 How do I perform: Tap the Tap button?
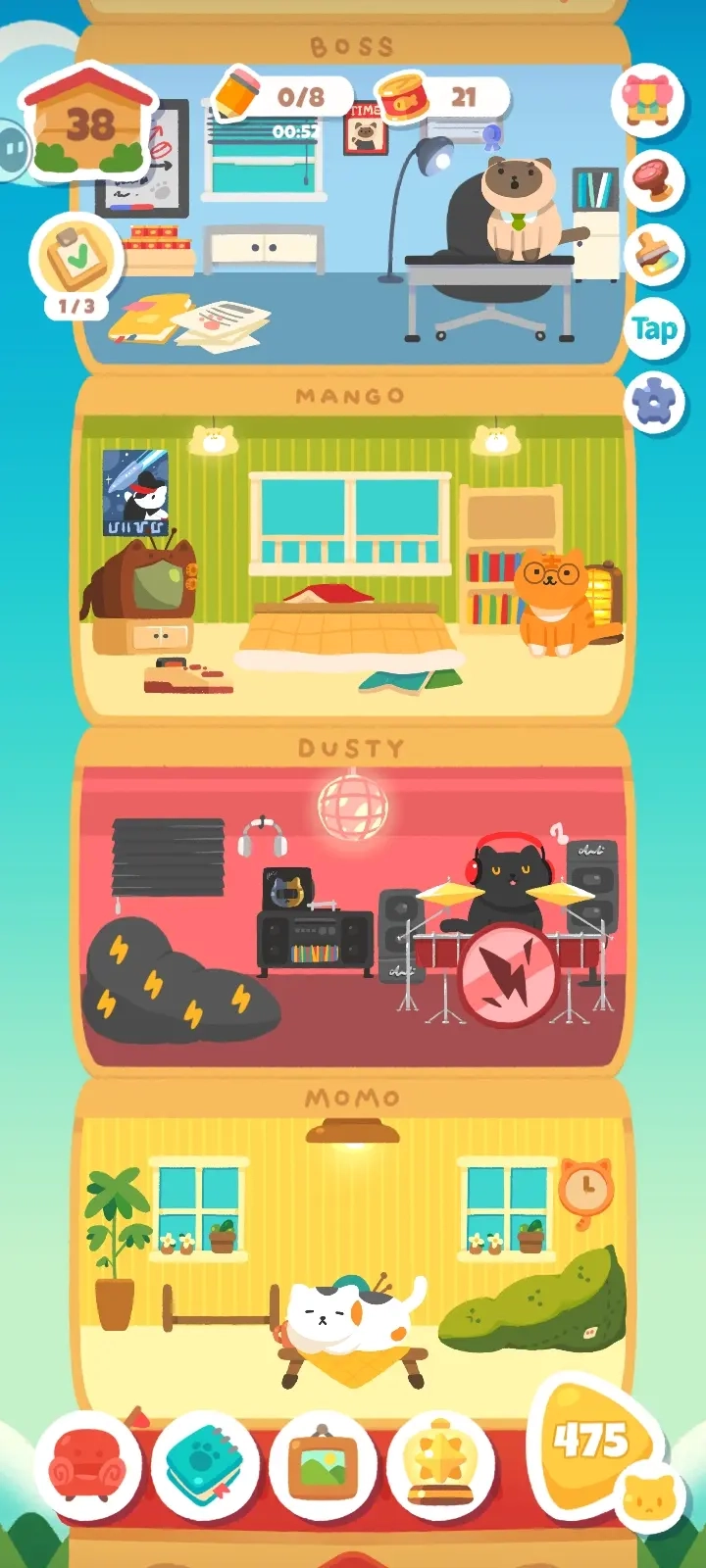coord(653,329)
